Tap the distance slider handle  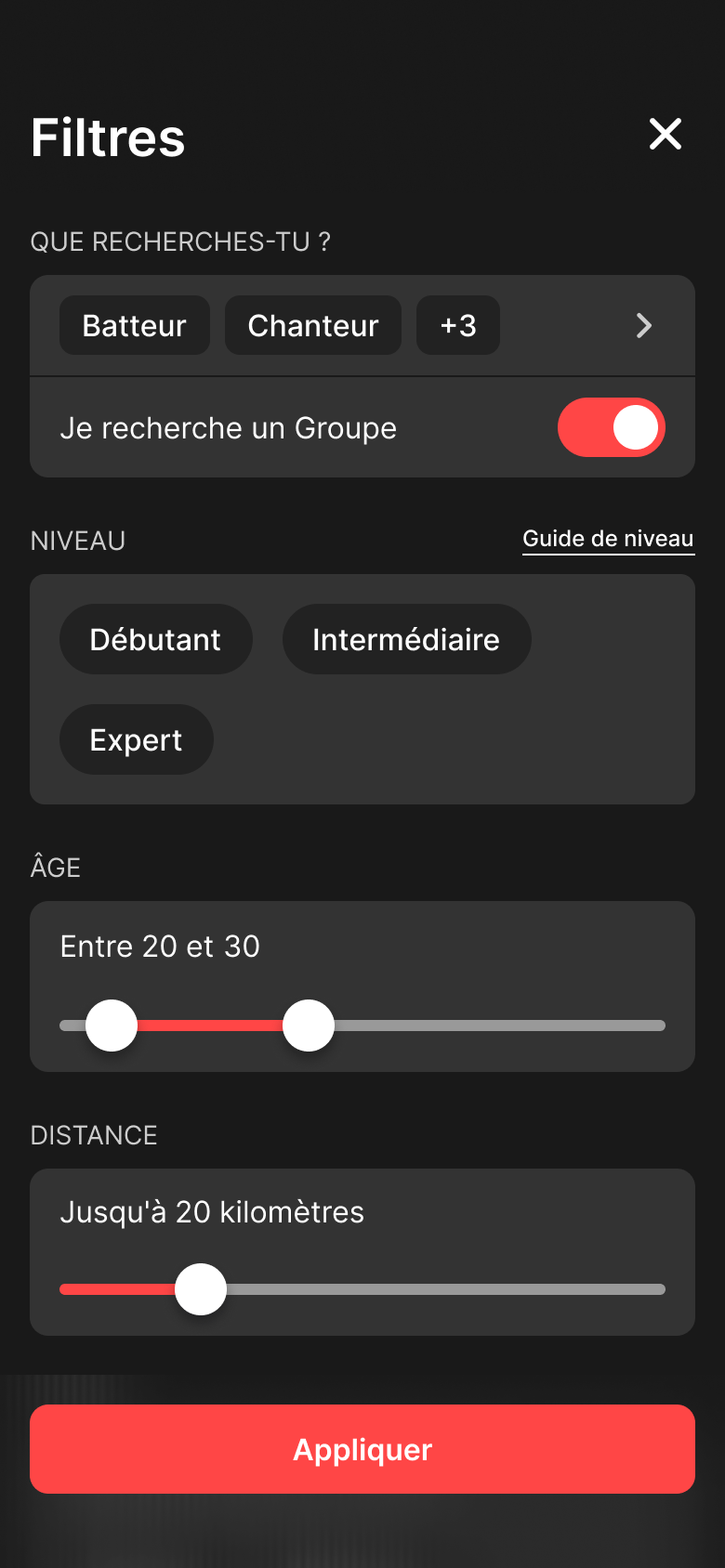201,1289
